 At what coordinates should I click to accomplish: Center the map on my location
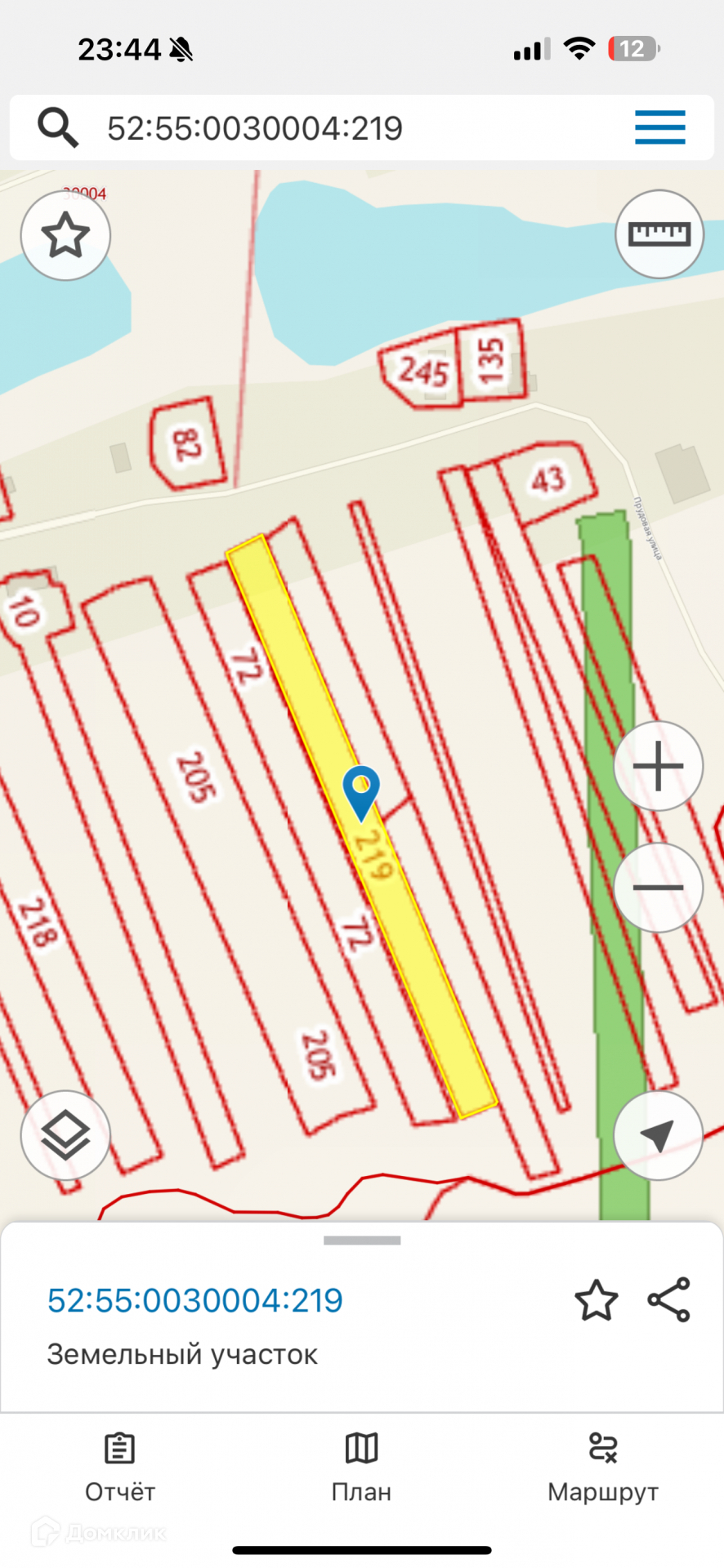click(658, 1136)
